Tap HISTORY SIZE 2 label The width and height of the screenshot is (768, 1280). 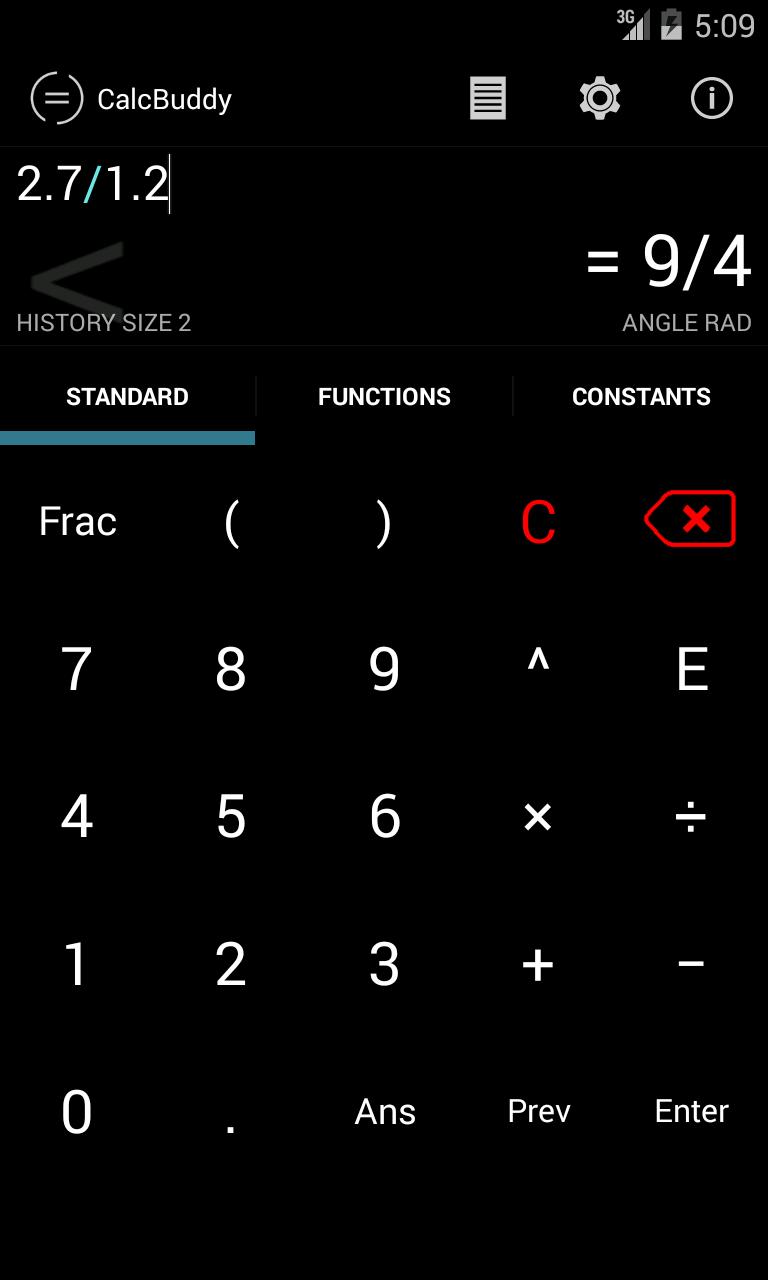pos(104,322)
